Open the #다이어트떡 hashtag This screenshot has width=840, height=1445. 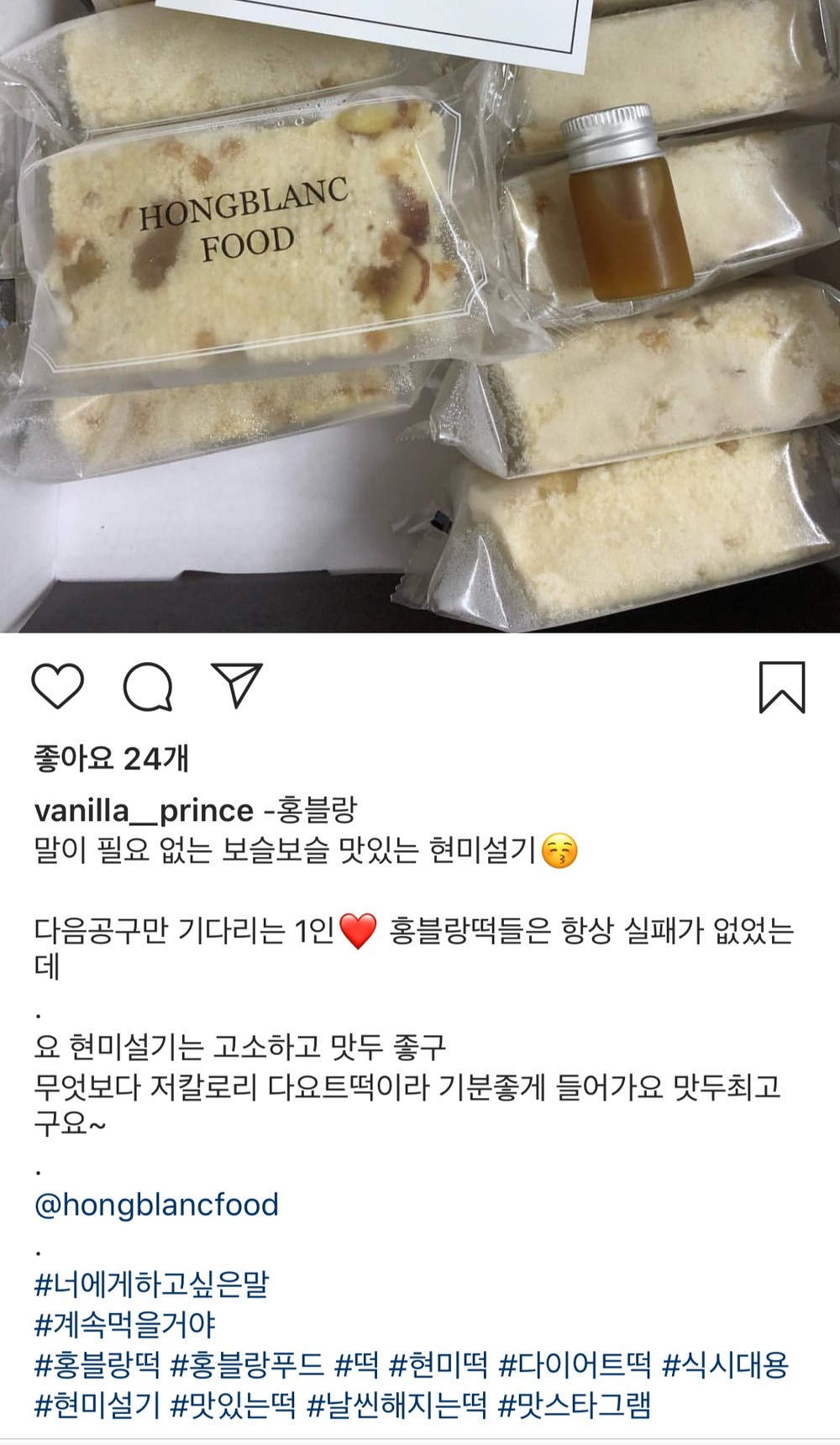click(575, 1365)
